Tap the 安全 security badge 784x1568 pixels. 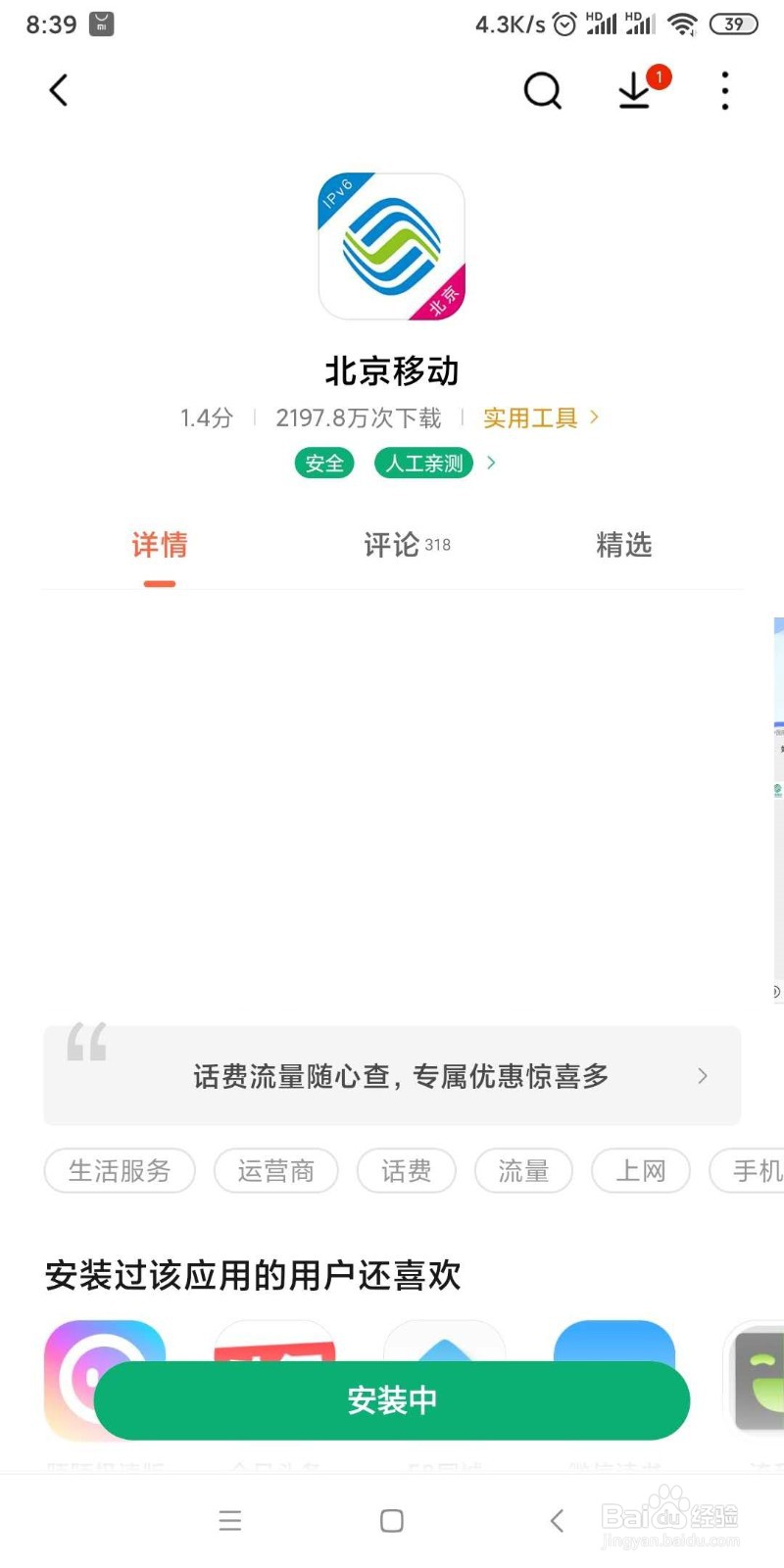point(323,463)
